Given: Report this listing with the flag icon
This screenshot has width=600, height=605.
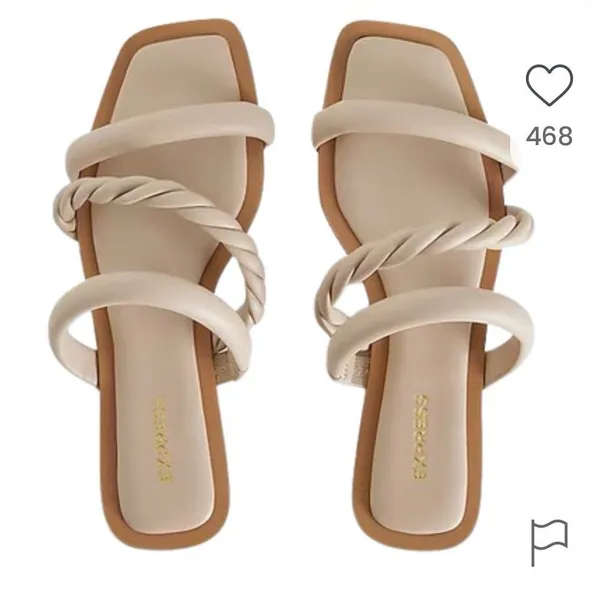Looking at the screenshot, I should pos(549,542).
